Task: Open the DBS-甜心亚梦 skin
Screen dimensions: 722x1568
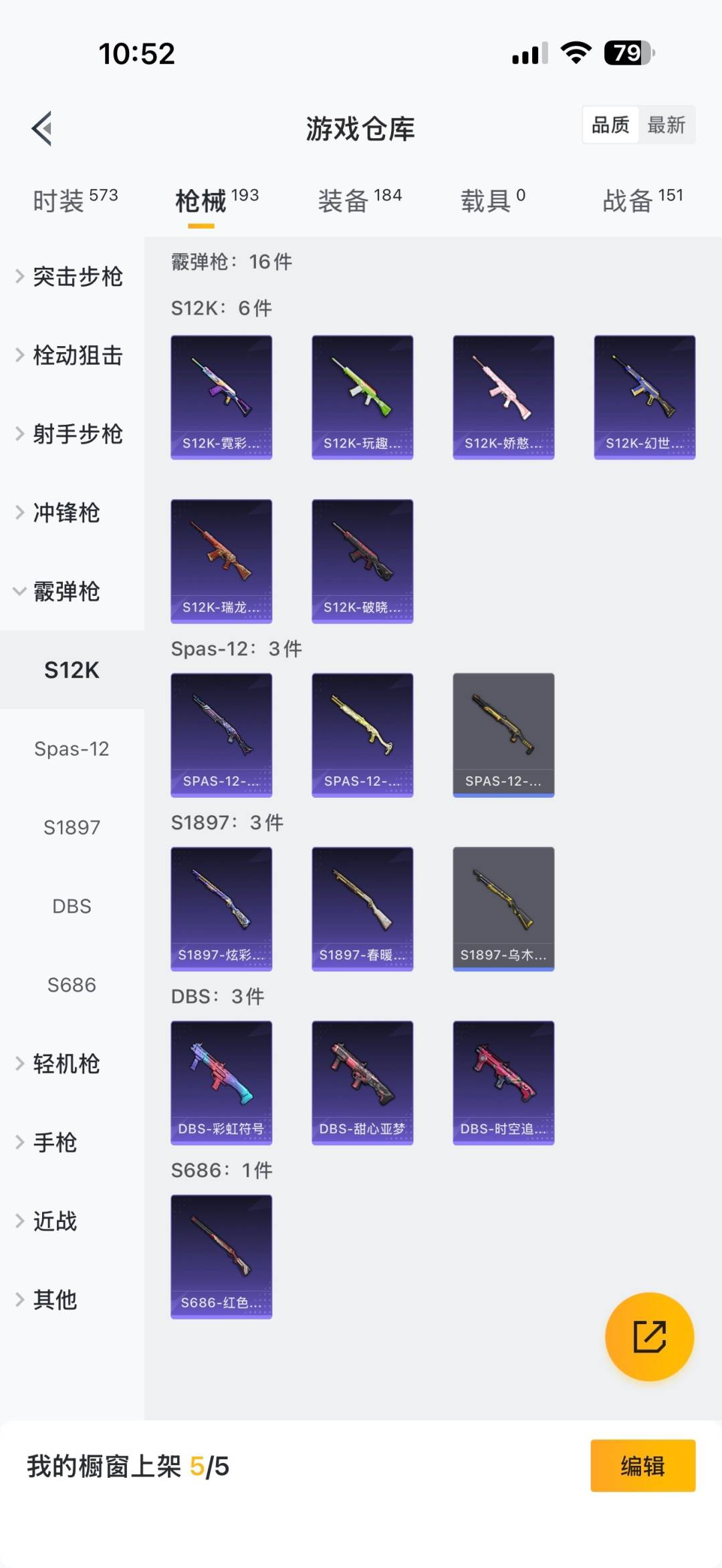Action: click(362, 1082)
